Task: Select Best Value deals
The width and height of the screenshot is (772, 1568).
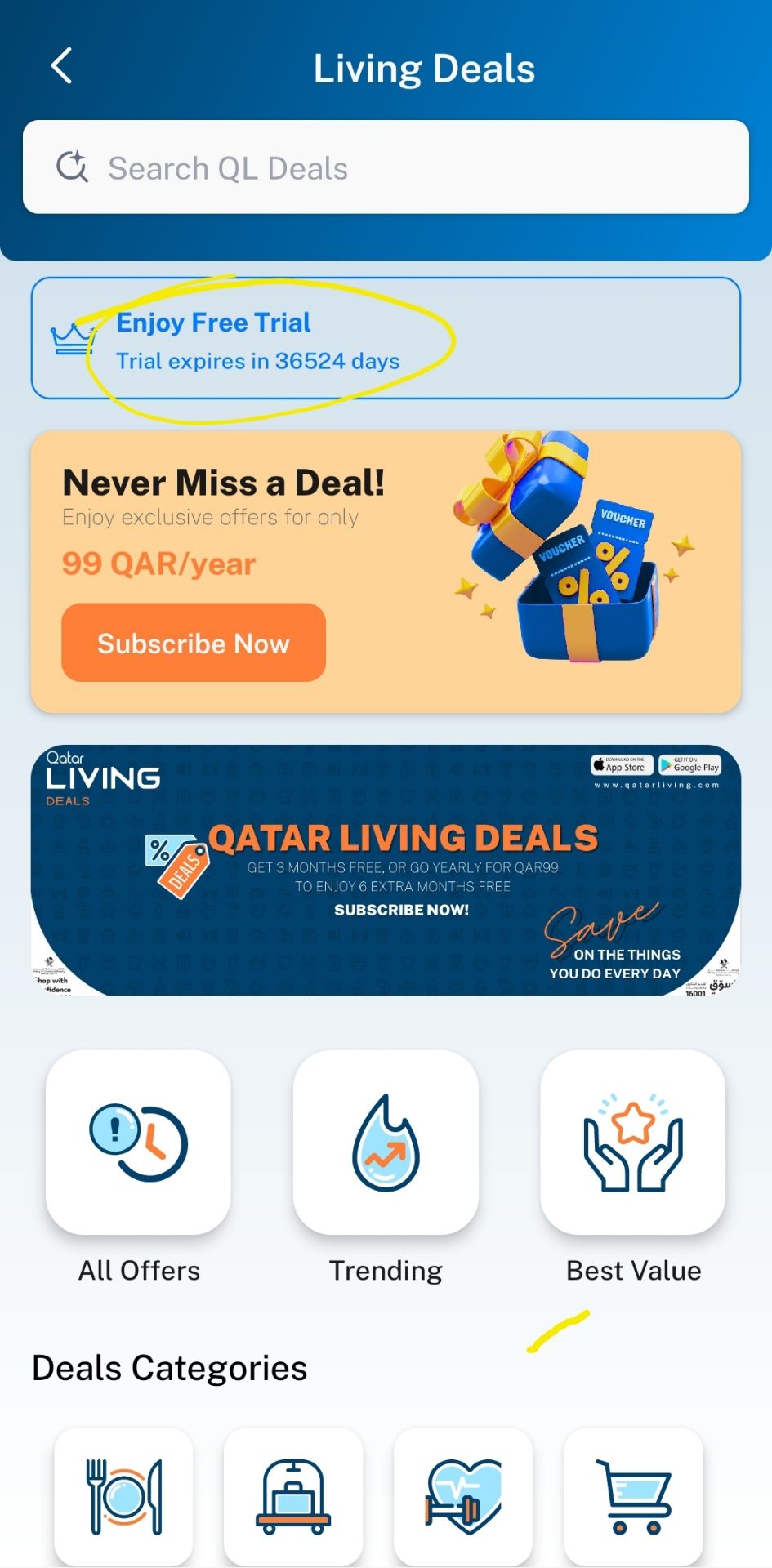Action: coord(633,1143)
